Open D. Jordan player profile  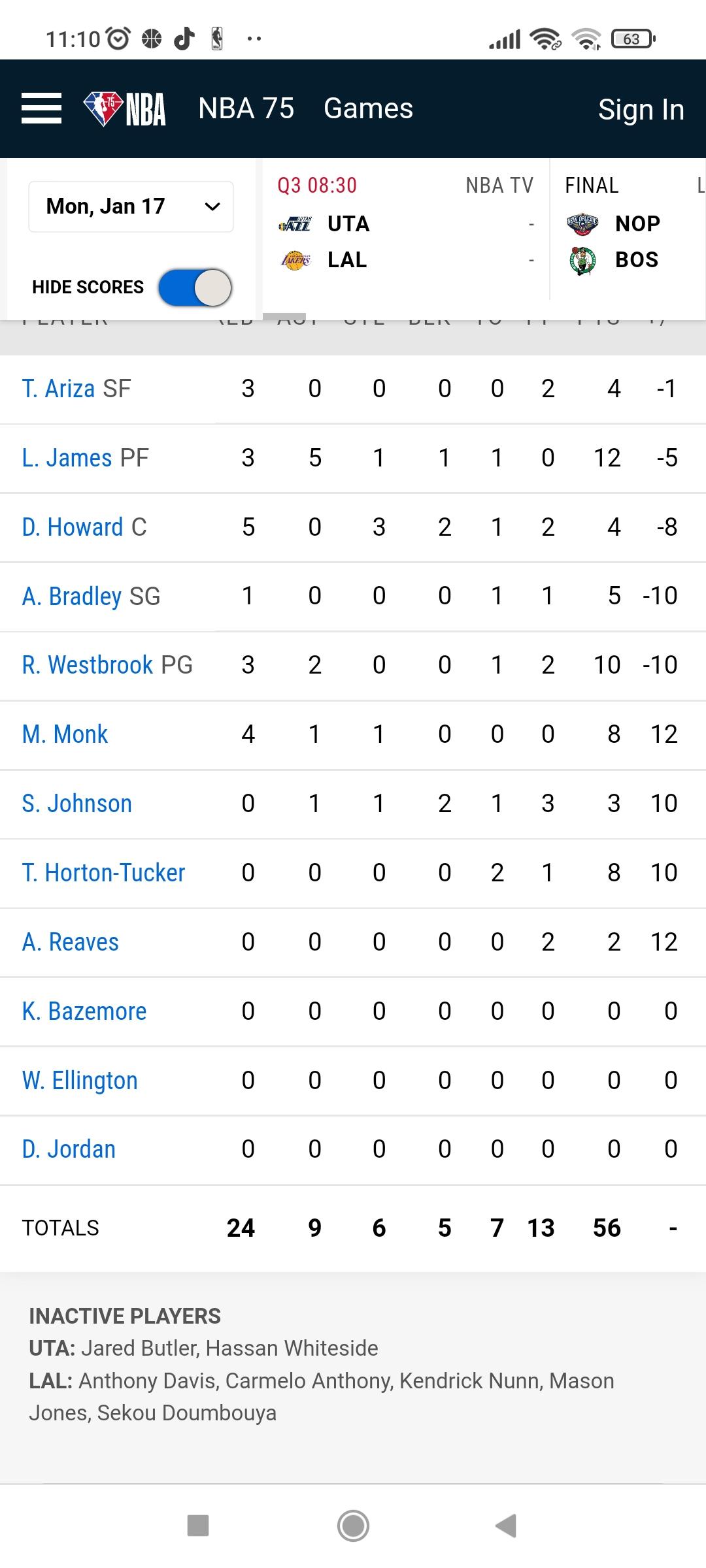[69, 1149]
